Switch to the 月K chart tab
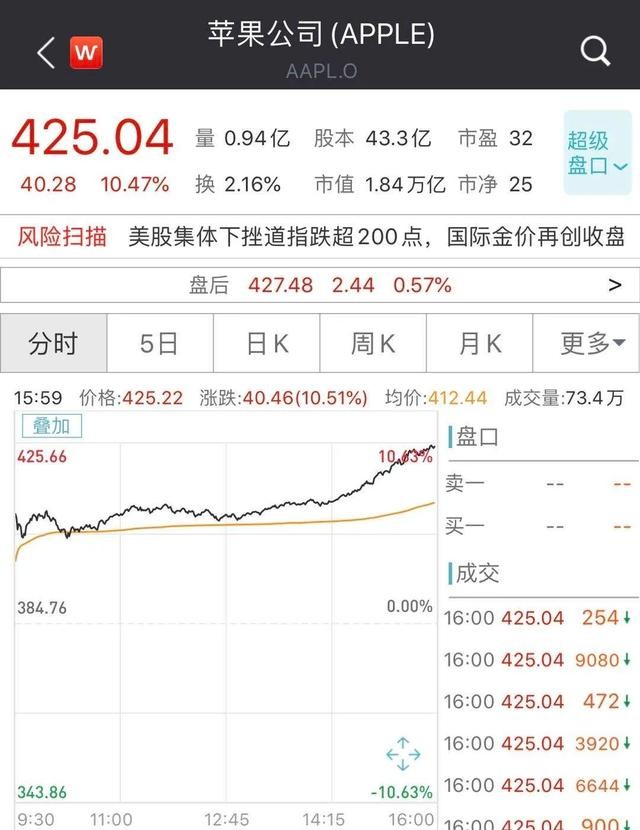 coord(480,344)
